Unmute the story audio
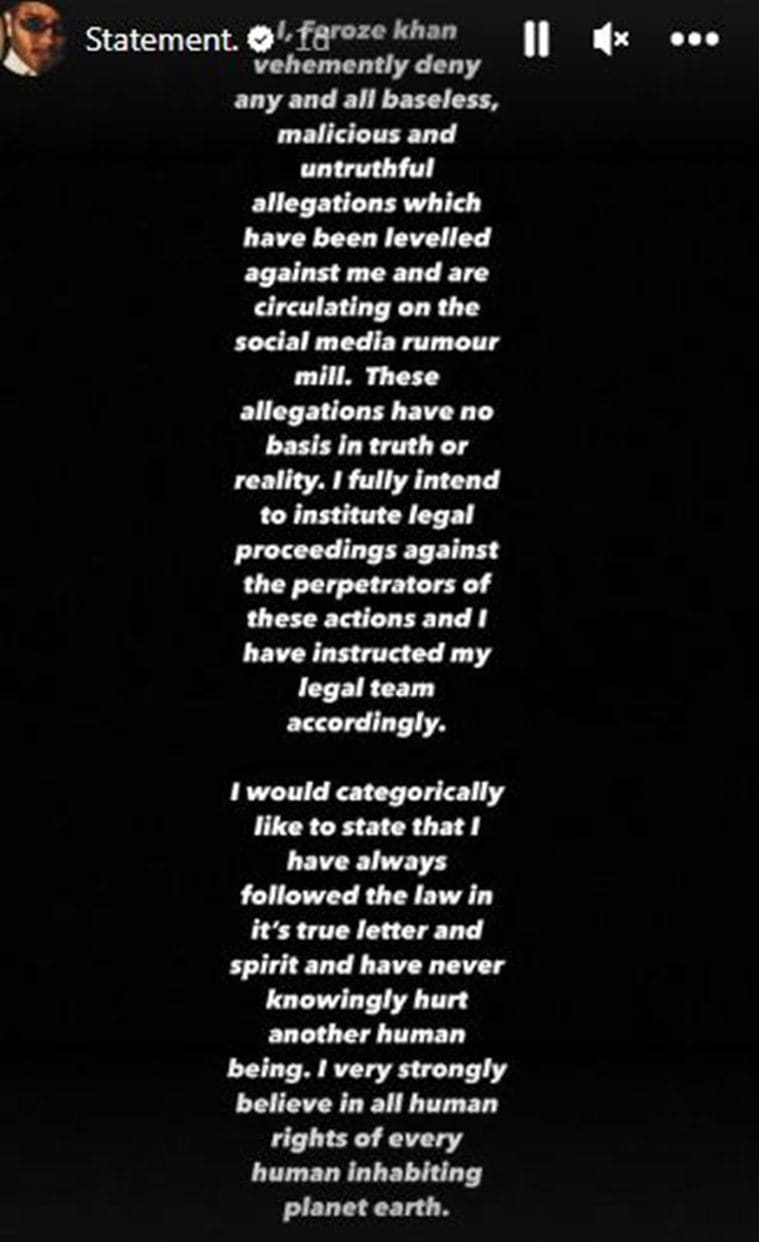This screenshot has width=759, height=1242. click(610, 40)
